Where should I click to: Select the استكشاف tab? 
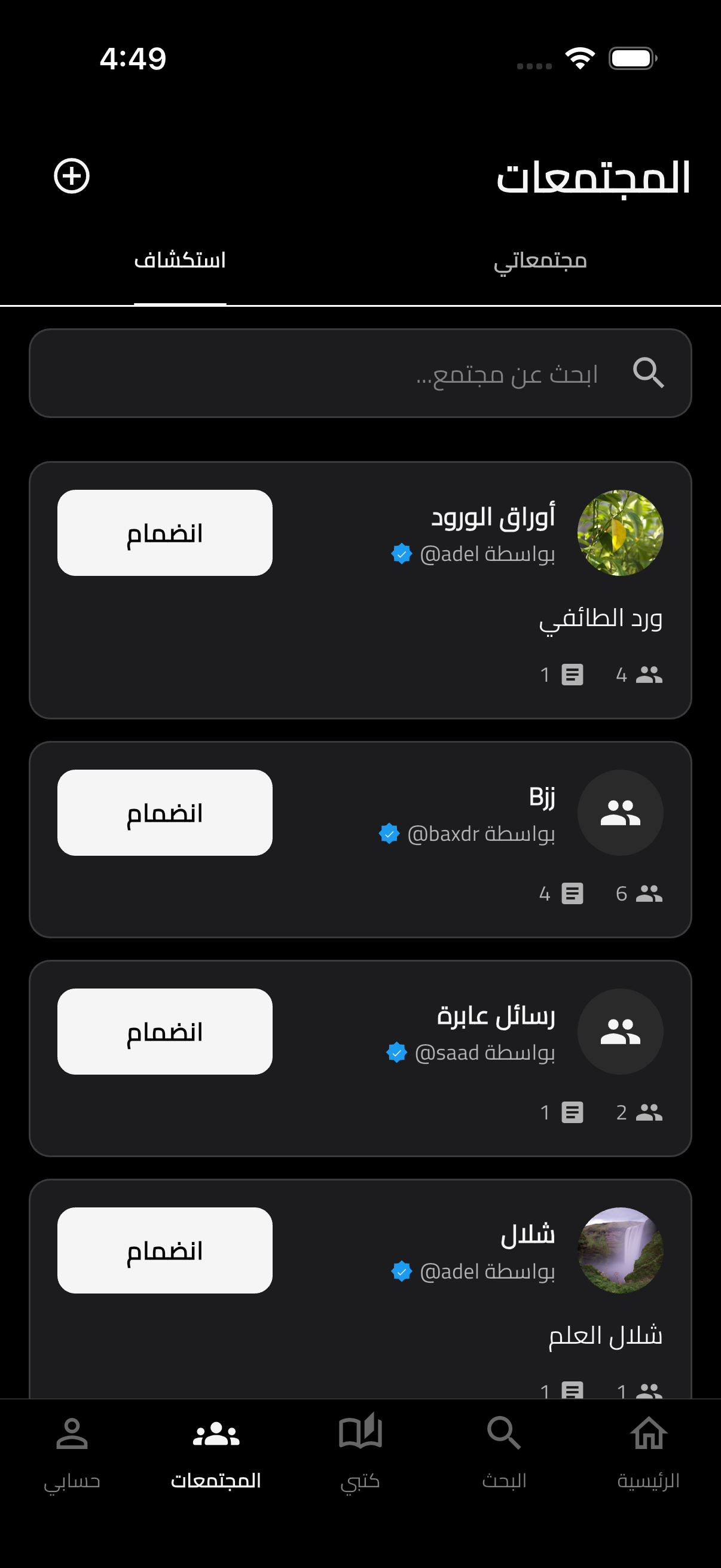tap(181, 261)
